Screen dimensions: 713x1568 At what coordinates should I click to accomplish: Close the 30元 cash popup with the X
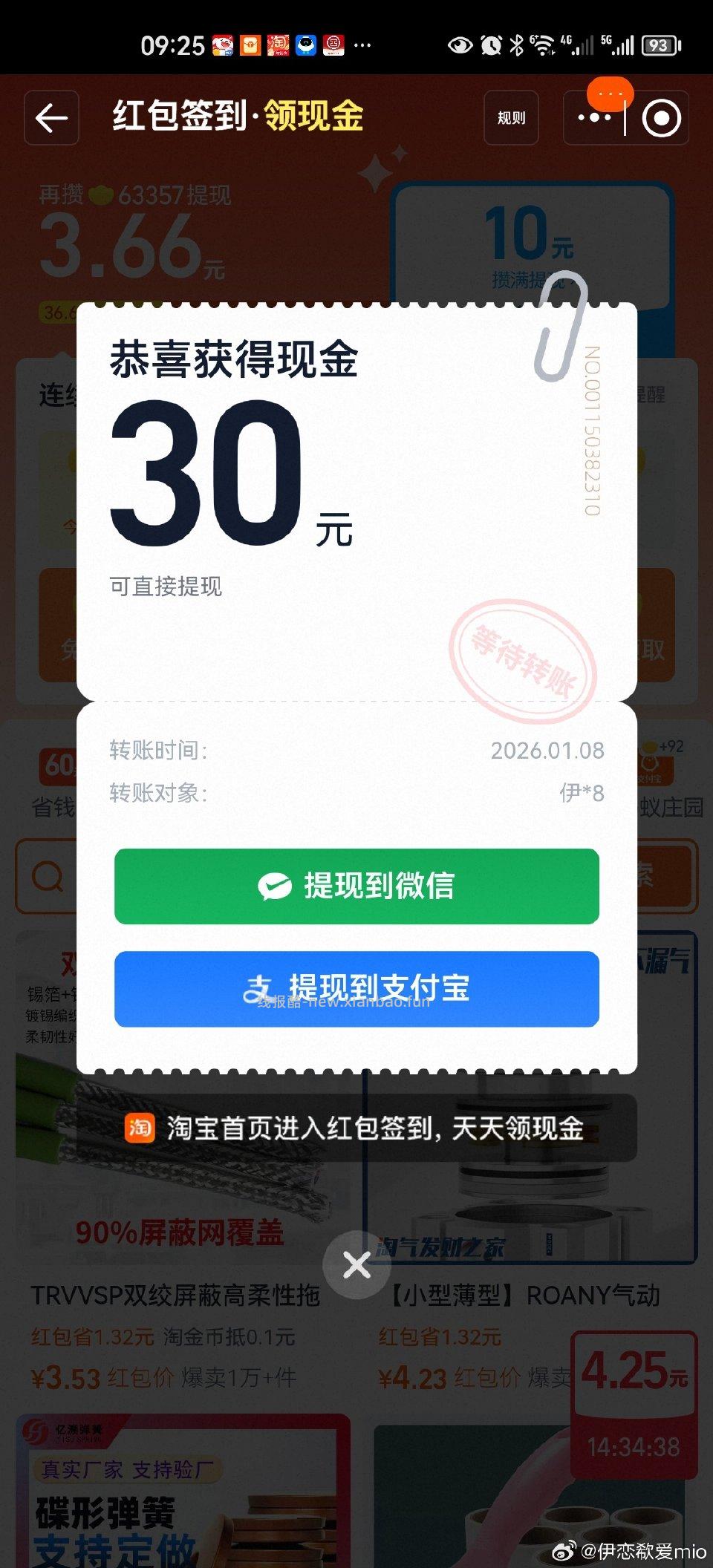tap(357, 1264)
